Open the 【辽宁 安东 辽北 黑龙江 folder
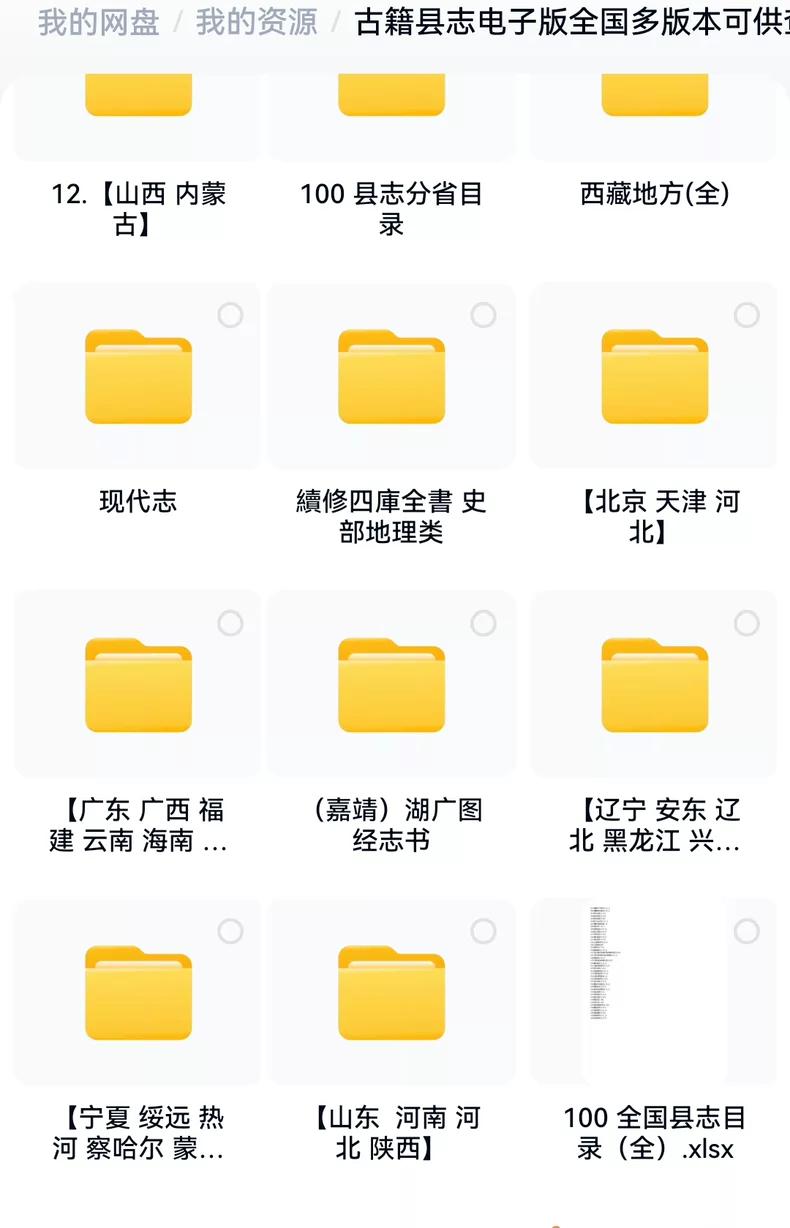This screenshot has width=790, height=1228. 655,685
